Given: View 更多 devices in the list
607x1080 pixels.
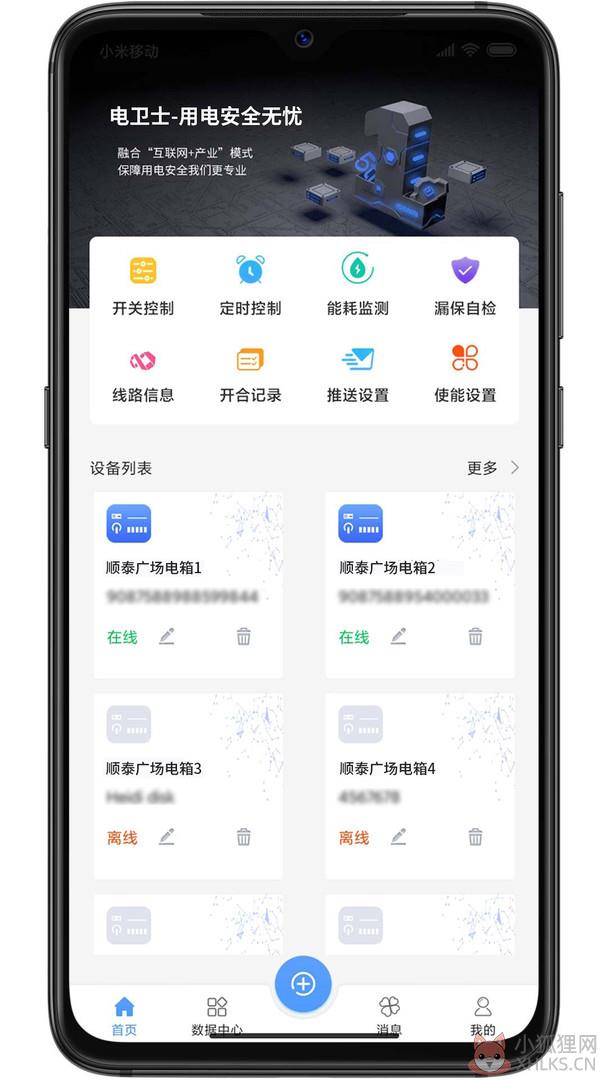Looking at the screenshot, I should 493,468.
